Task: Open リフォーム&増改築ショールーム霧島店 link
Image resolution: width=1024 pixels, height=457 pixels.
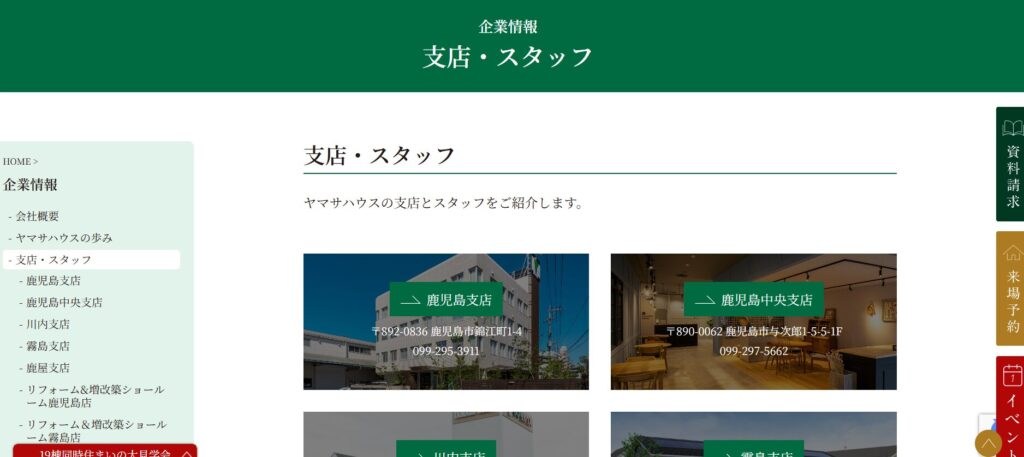Action: point(95,431)
